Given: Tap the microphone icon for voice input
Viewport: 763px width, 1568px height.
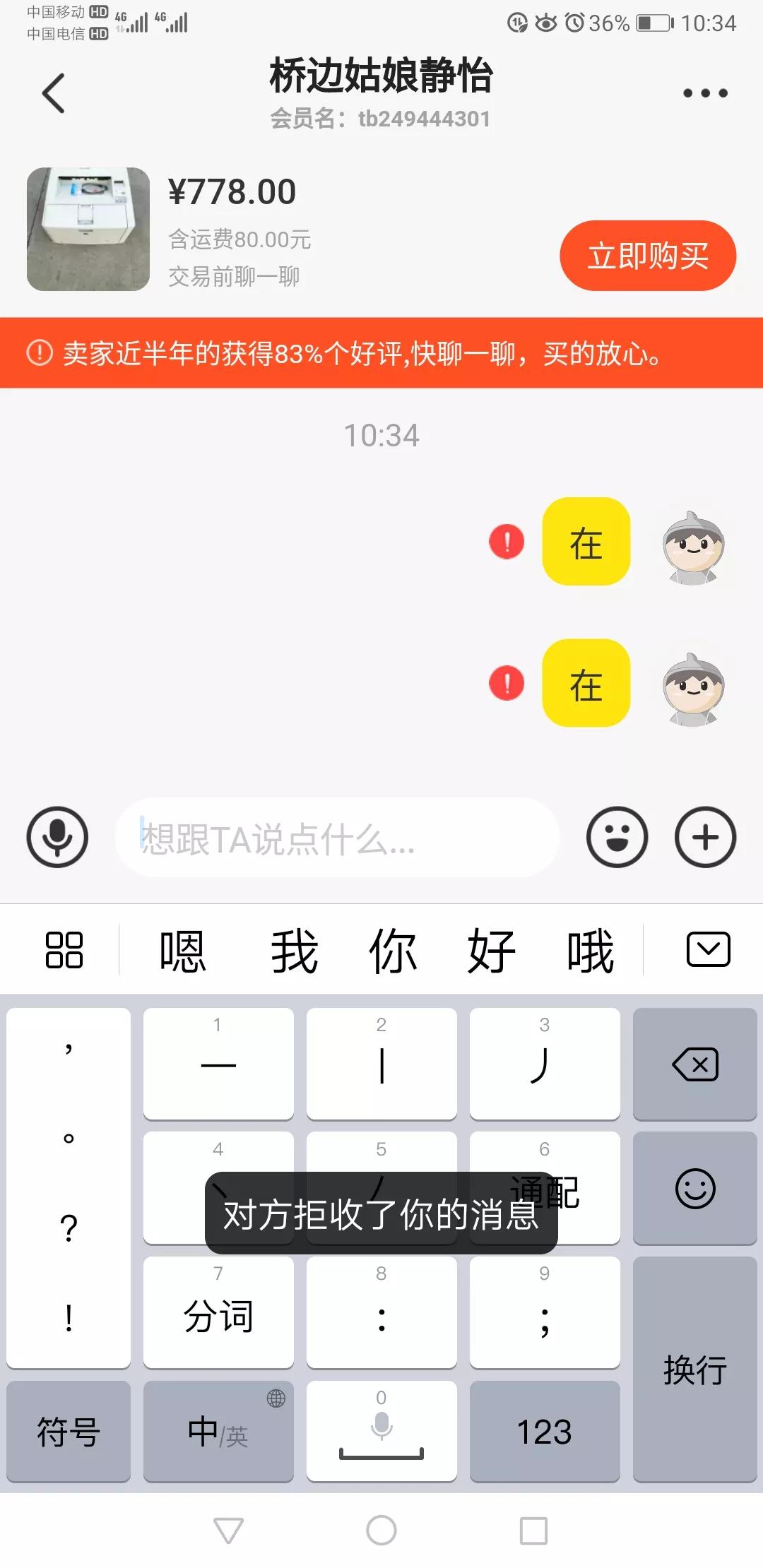Looking at the screenshot, I should click(x=57, y=837).
